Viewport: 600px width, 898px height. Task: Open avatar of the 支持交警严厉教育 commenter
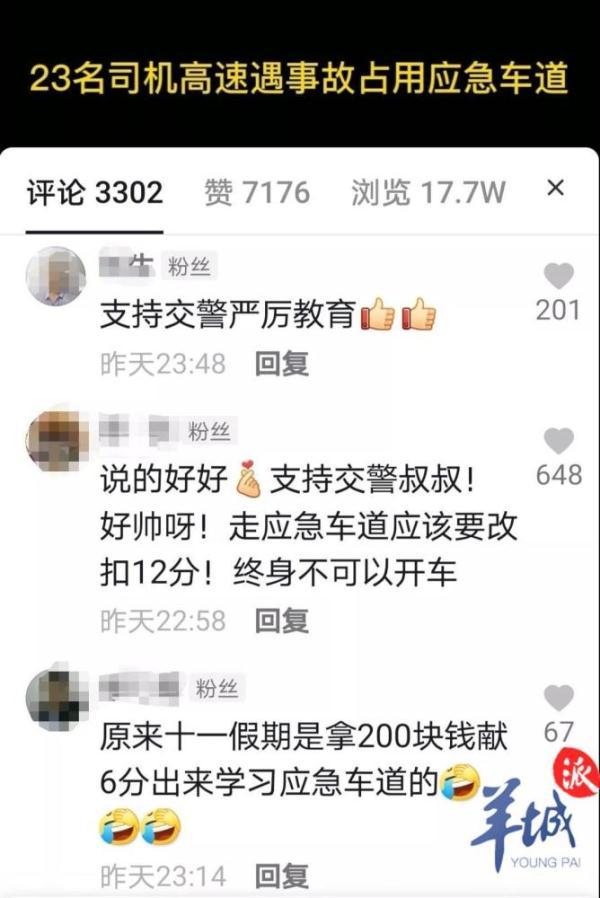pos(55,275)
